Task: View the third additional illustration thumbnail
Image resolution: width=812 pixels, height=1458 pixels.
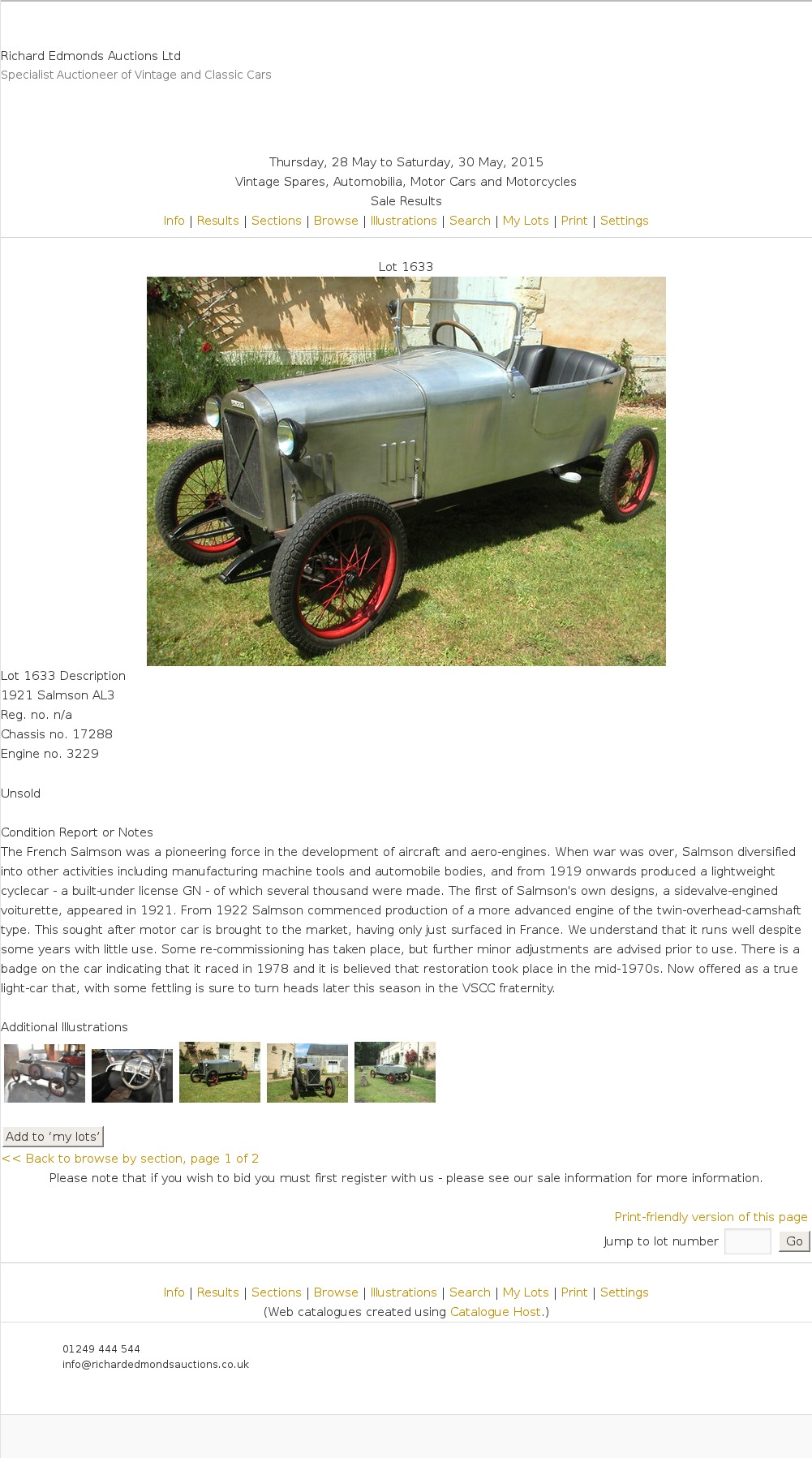Action: (220, 1072)
